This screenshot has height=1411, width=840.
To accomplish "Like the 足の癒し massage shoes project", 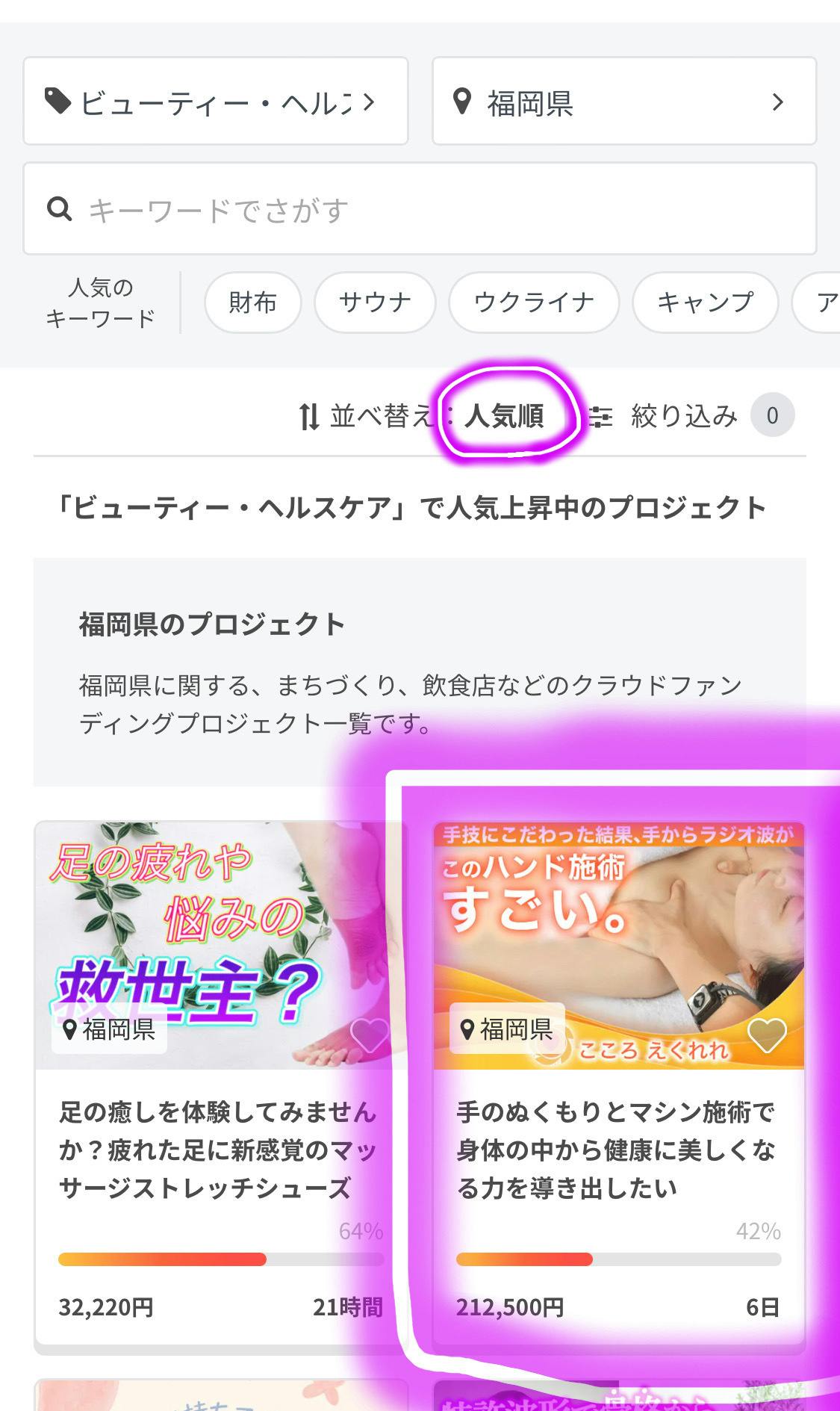I will coord(370,1035).
